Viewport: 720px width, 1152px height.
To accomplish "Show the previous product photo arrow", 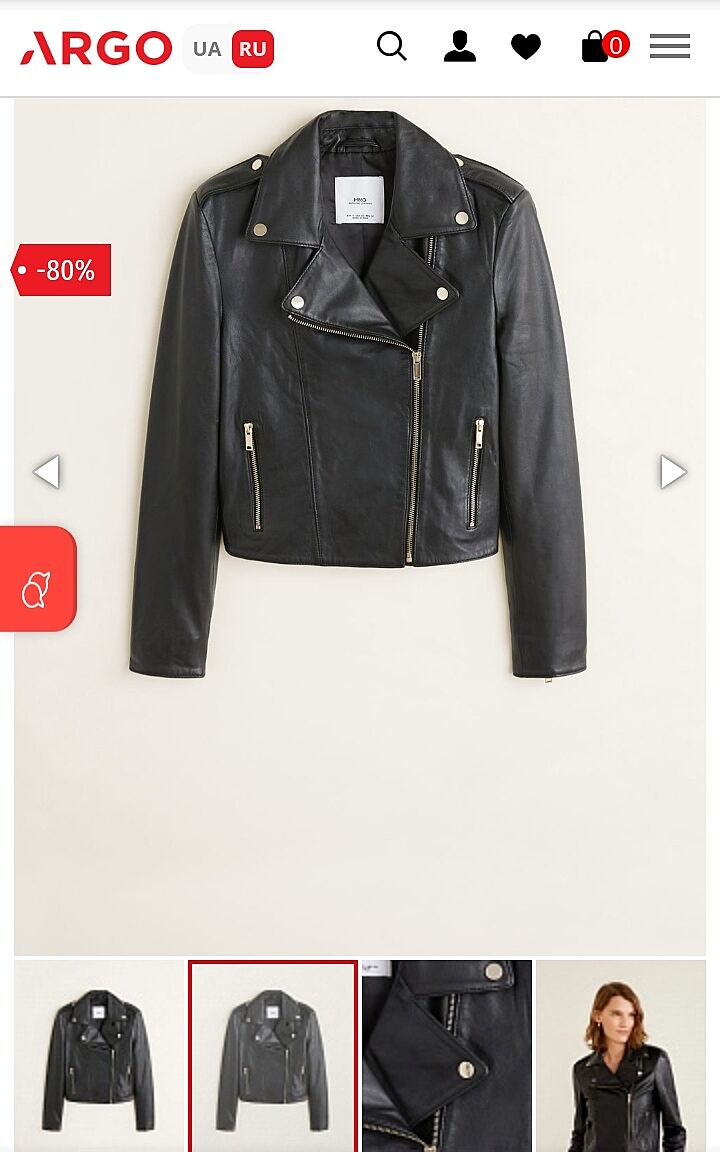I will [x=46, y=471].
